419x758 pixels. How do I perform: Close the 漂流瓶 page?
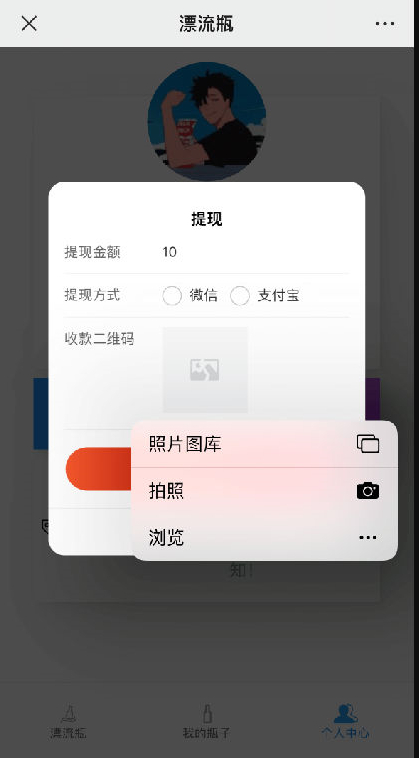pyautogui.click(x=29, y=23)
